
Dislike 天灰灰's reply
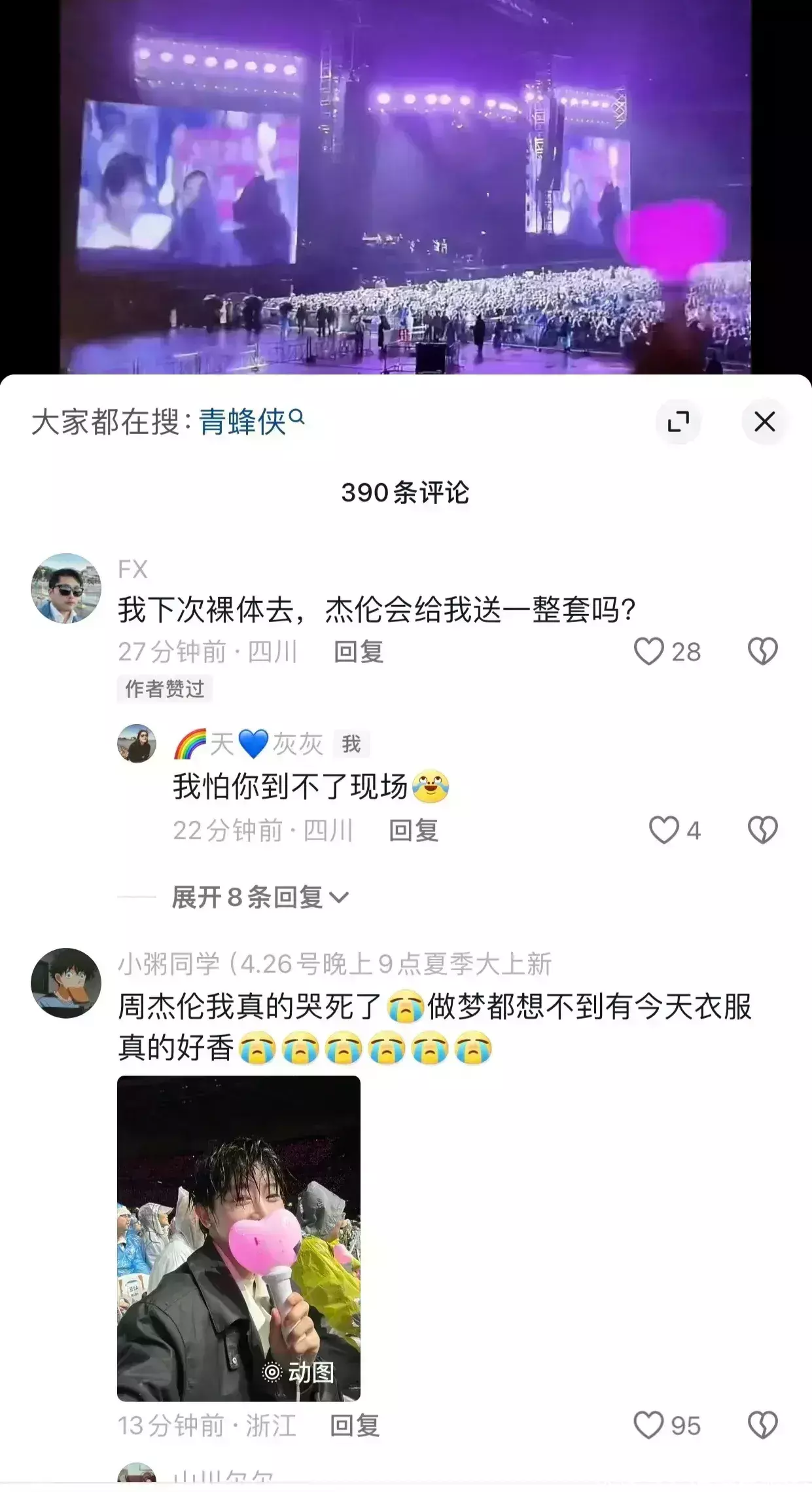tap(762, 831)
